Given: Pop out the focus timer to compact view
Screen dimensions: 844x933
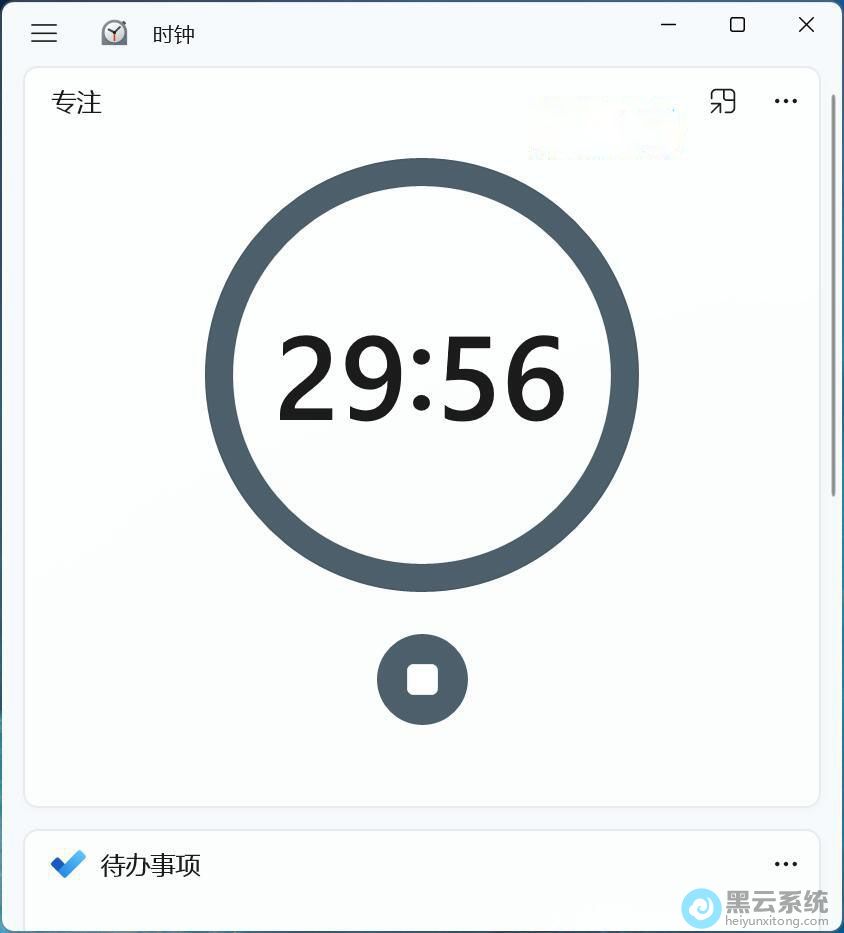Looking at the screenshot, I should [x=723, y=101].
